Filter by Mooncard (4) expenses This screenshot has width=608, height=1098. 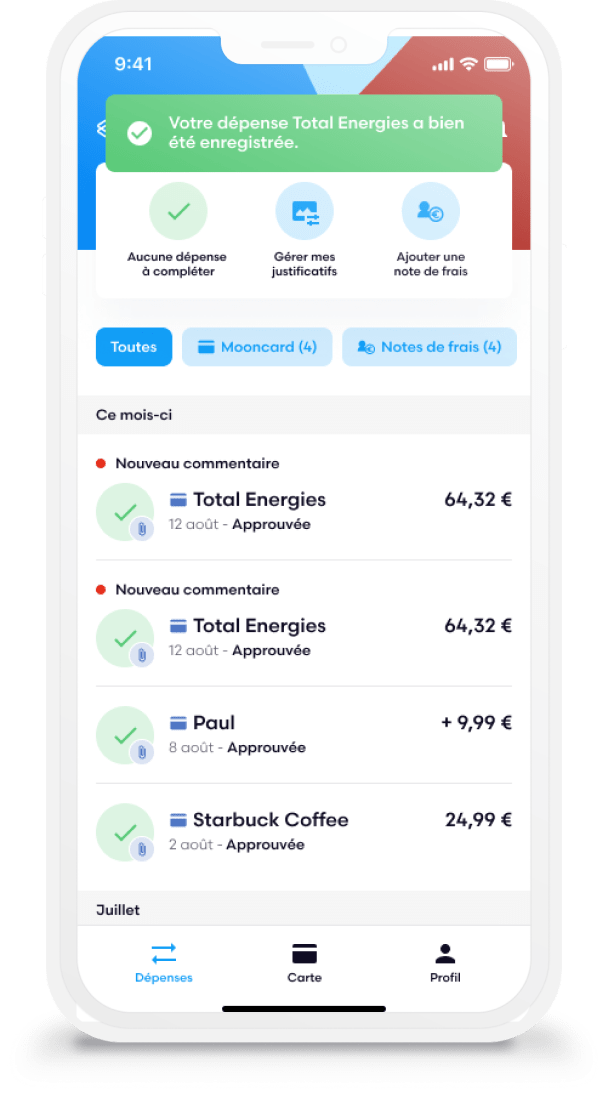[x=257, y=347]
